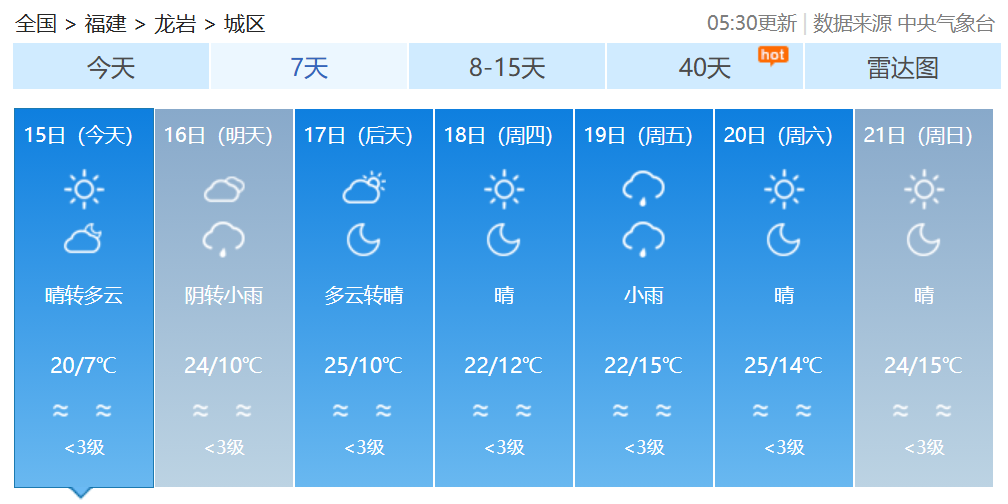View the 20日 (周六) forecast card
Viewport: 1008px width, 504px height.
click(x=784, y=297)
